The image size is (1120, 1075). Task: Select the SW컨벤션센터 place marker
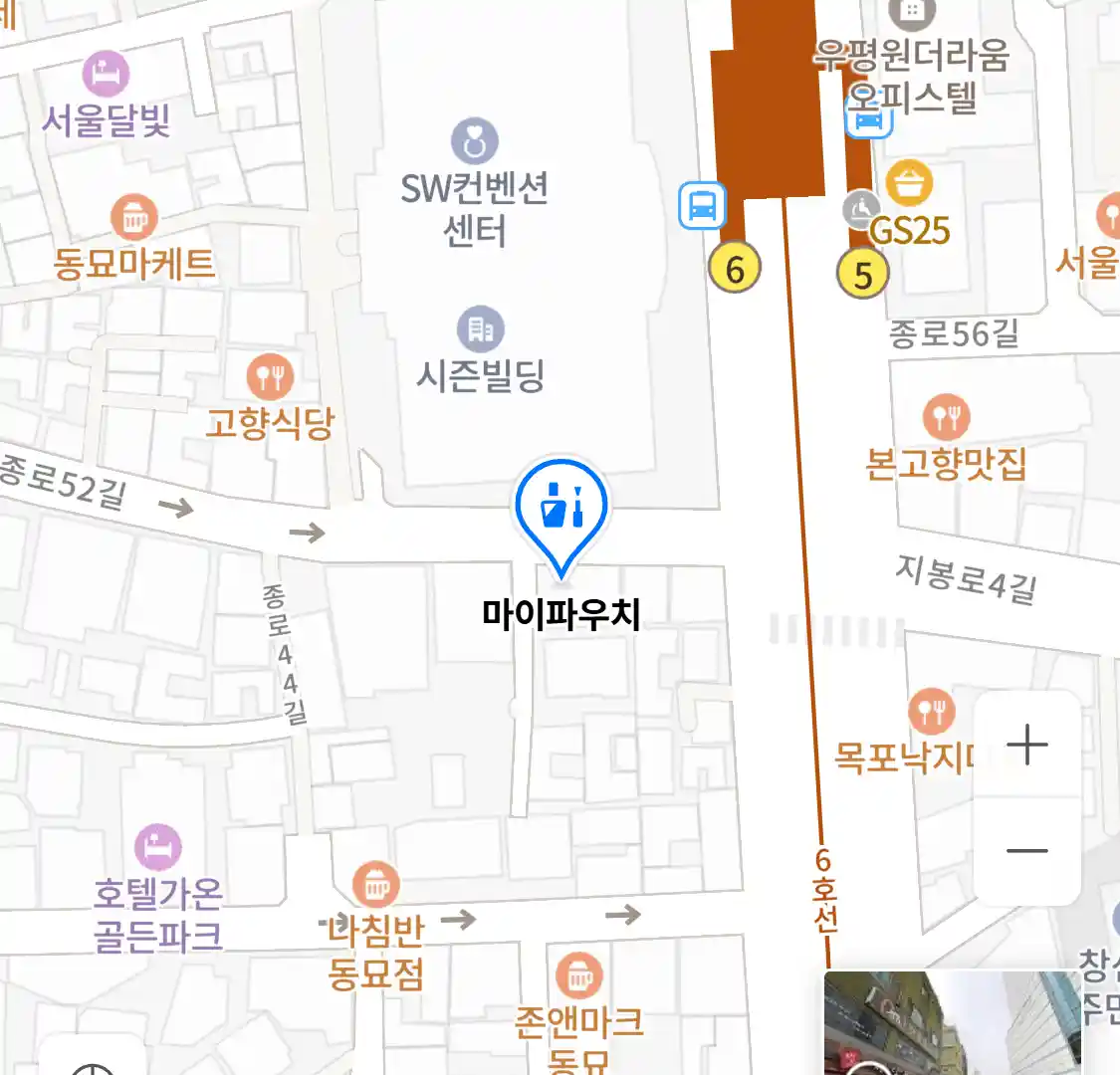pyautogui.click(x=475, y=142)
